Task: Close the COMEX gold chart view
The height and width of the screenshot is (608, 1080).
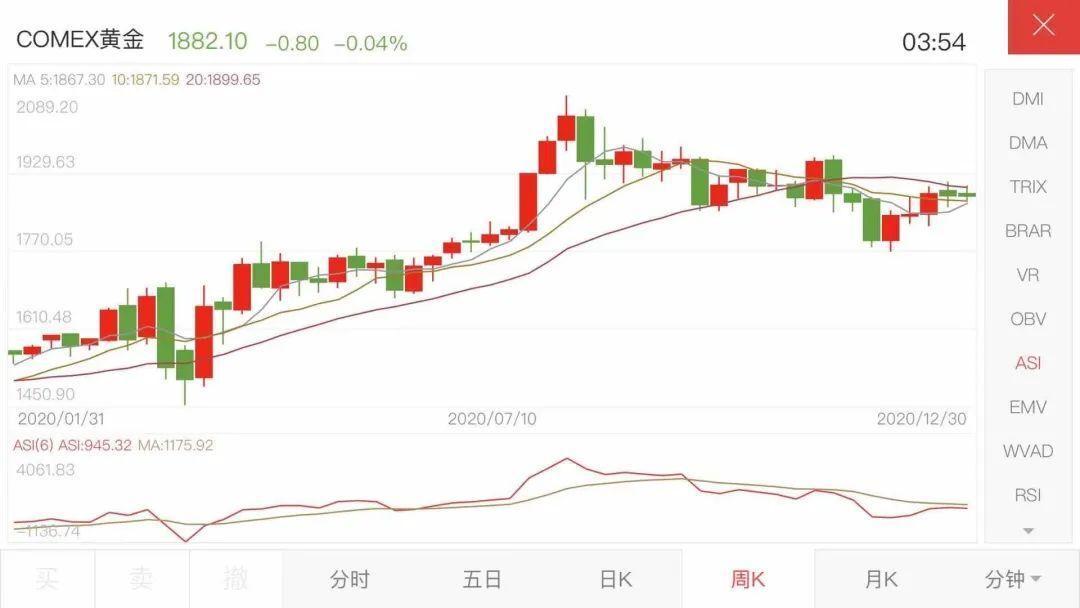Action: pos(1043,26)
